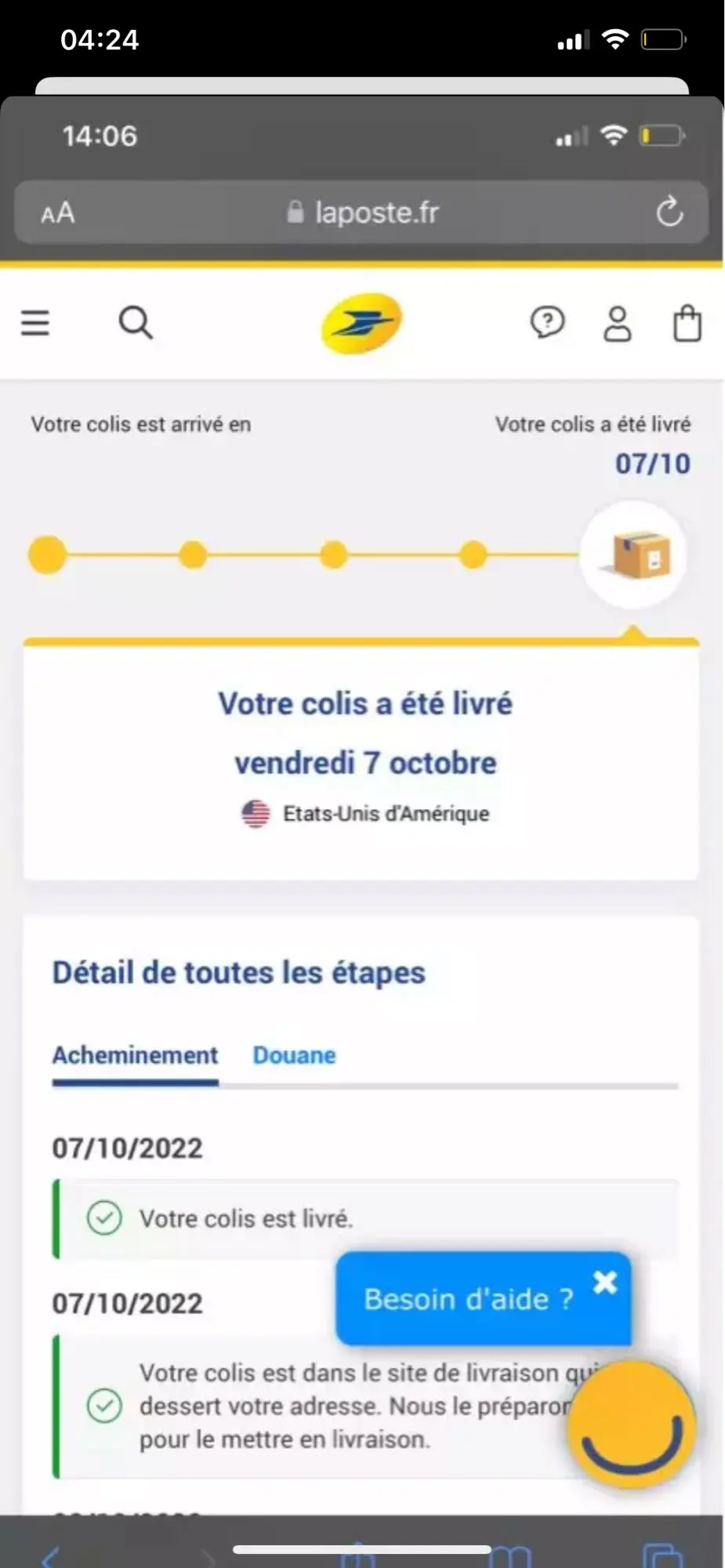Open the yellow smiley chat assistant
Image resolution: width=725 pixels, height=1568 pixels.
[x=632, y=1424]
